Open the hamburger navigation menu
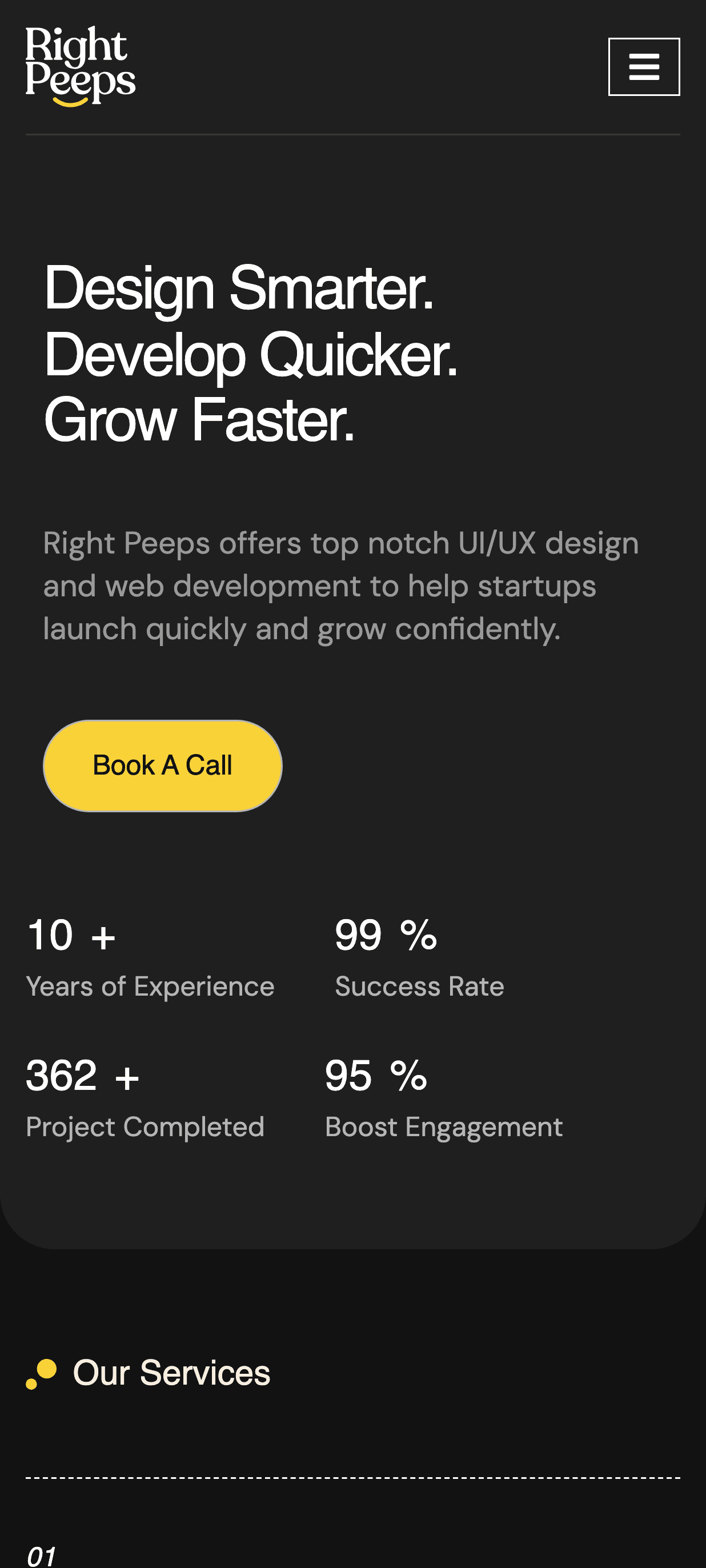The image size is (706, 1568). tap(644, 67)
